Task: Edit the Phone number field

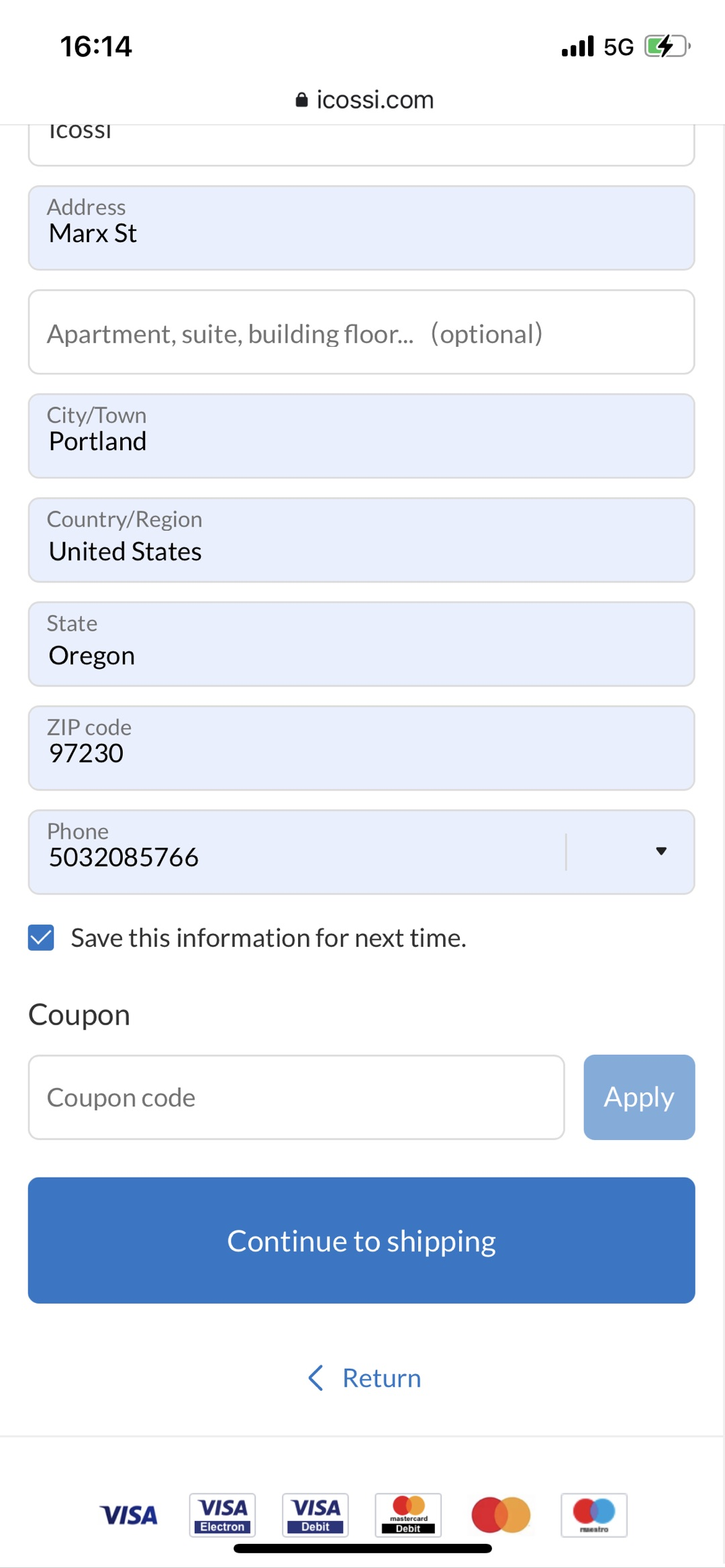Action: click(x=295, y=852)
